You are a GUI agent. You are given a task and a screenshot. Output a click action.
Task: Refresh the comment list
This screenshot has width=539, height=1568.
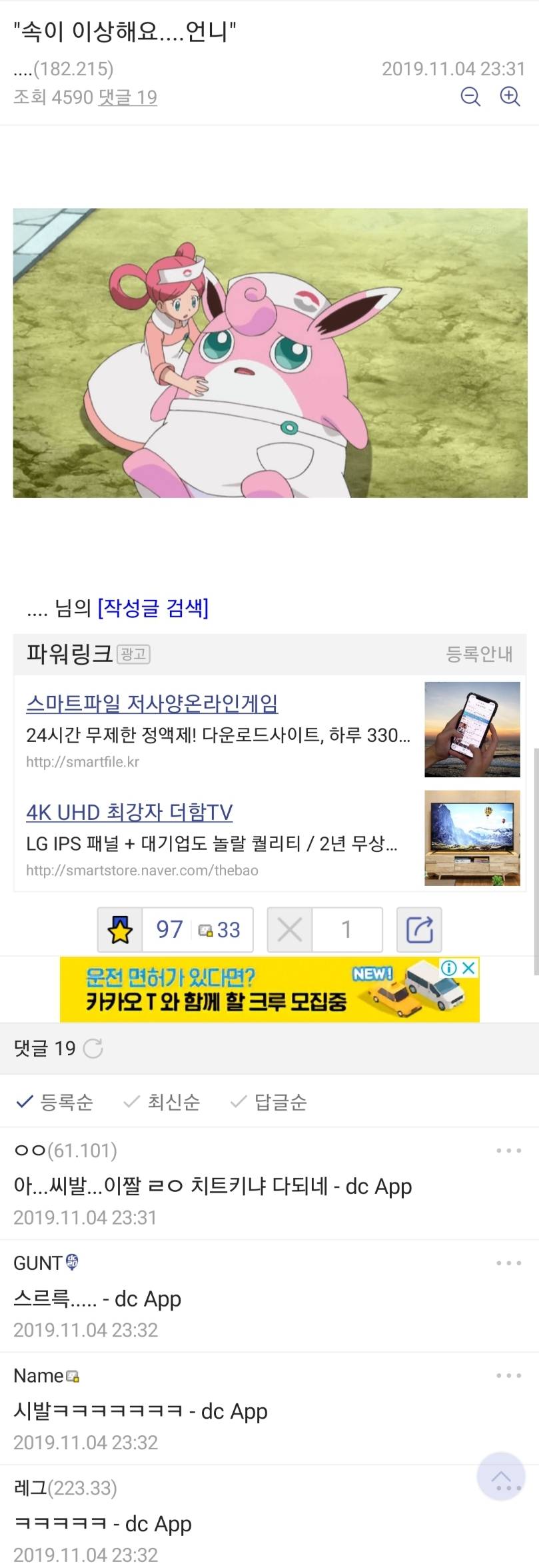93,1048
